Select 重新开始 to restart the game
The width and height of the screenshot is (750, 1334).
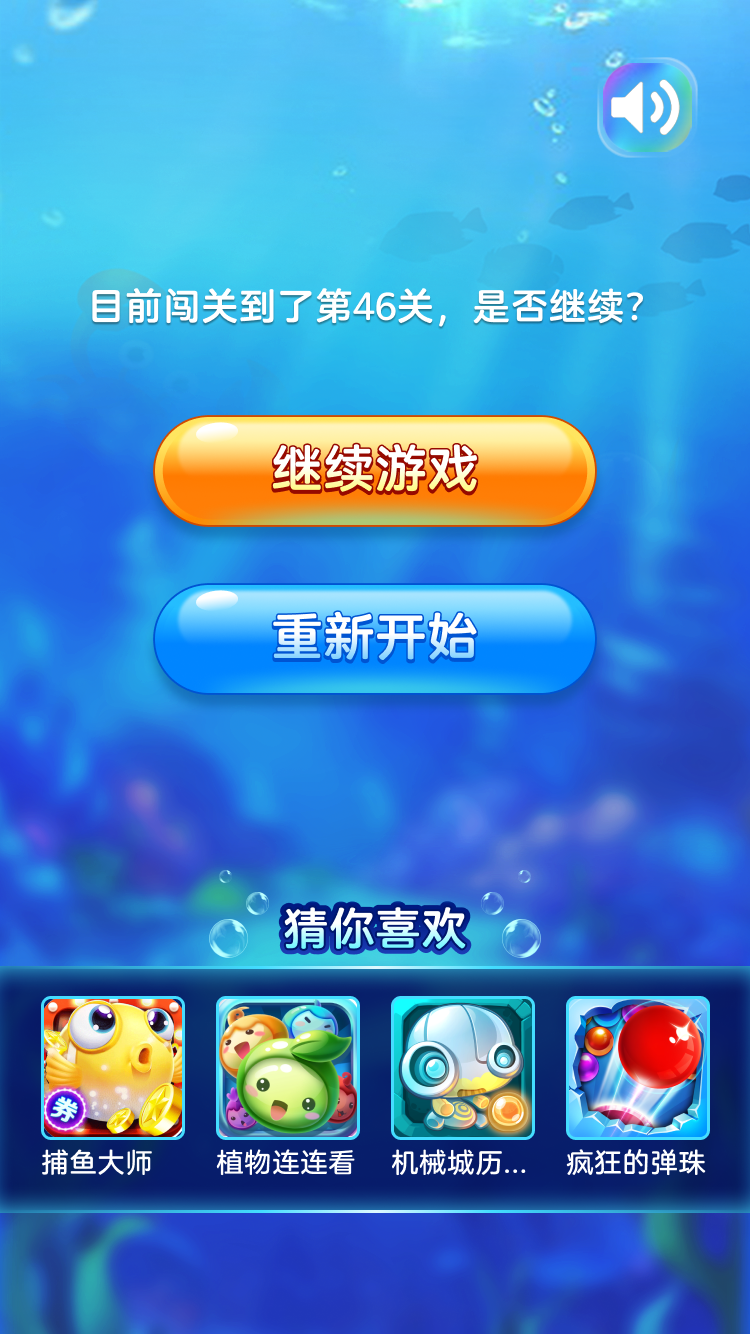point(375,639)
